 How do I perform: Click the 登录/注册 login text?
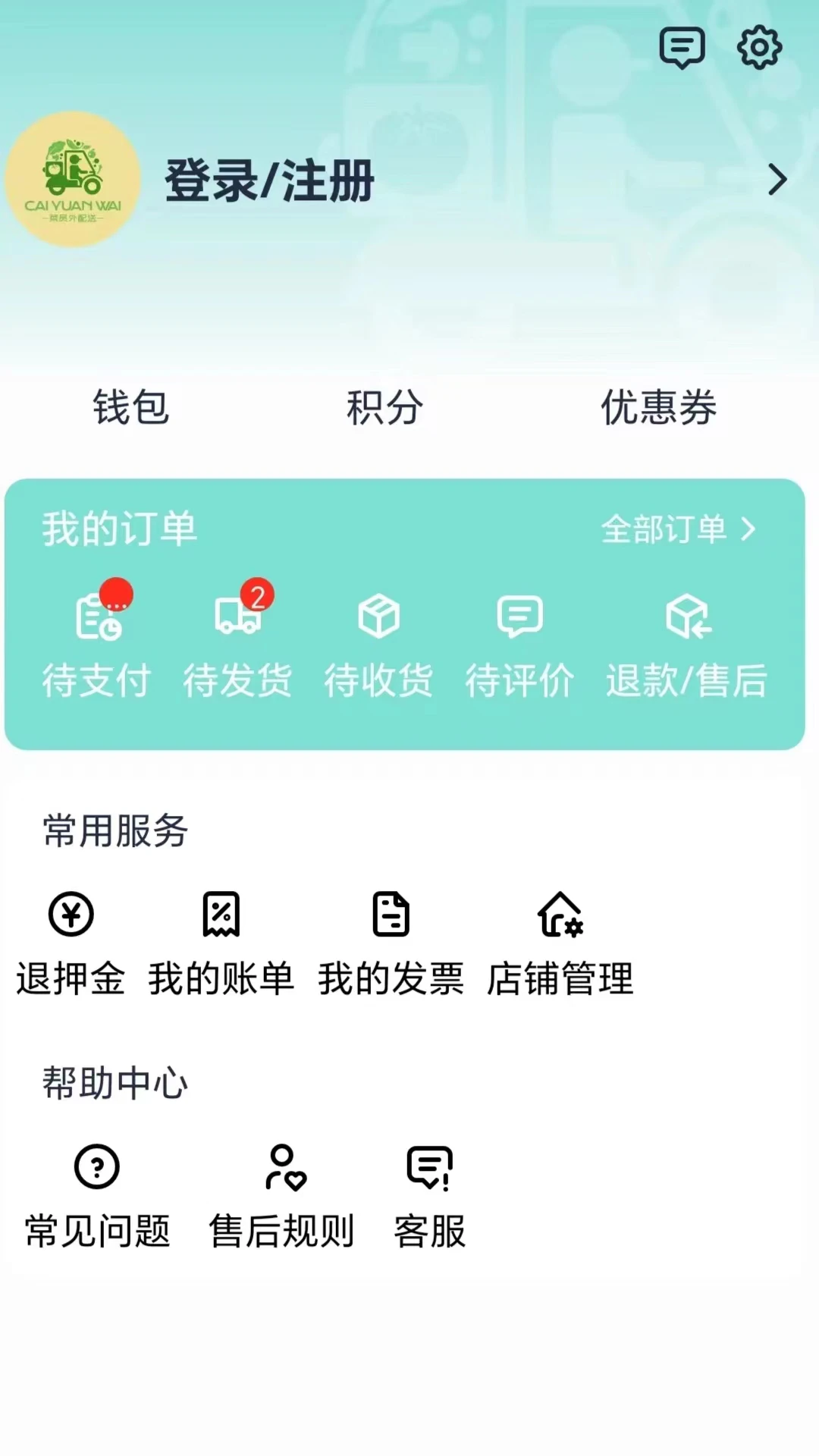(x=269, y=180)
